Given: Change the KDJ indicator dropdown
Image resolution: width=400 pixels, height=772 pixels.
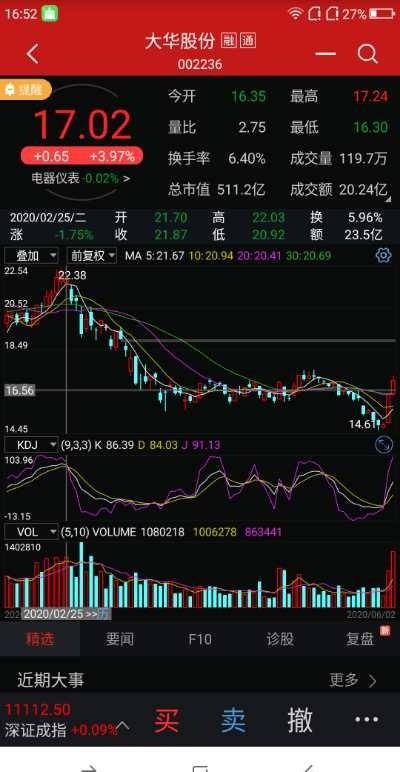Looking at the screenshot, I should [x=31, y=445].
